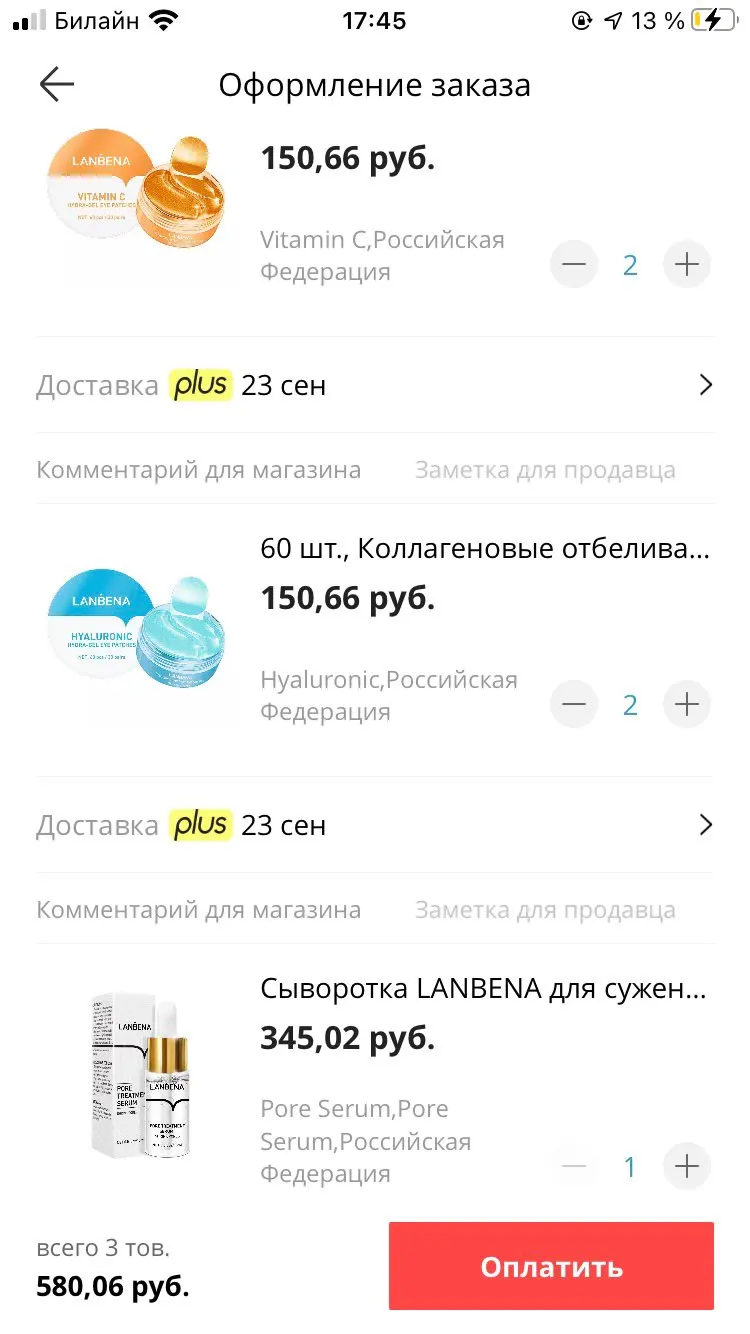
Task: Increase quantity of Vitamin C patches
Action: [x=686, y=265]
